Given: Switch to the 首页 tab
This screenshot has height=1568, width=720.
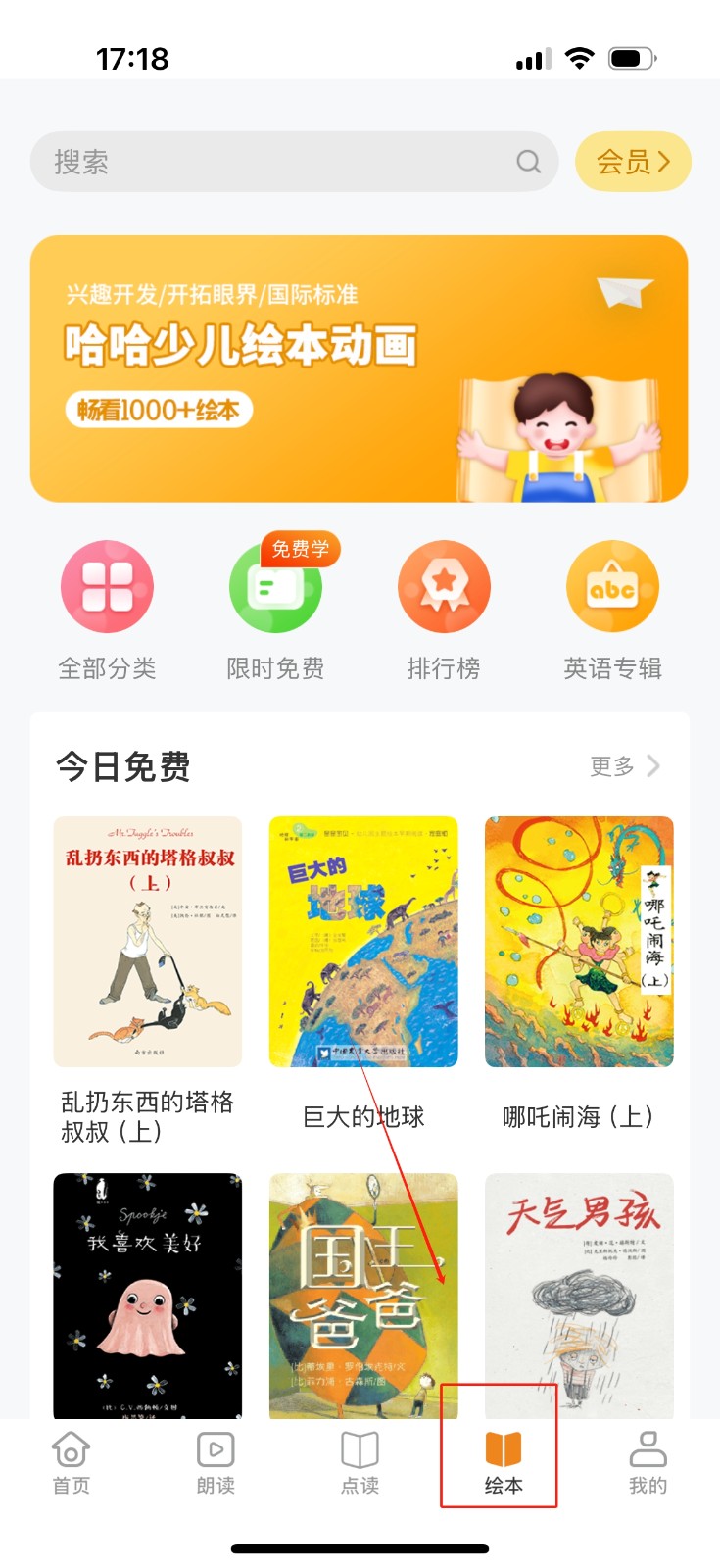Looking at the screenshot, I should coord(72,1462).
